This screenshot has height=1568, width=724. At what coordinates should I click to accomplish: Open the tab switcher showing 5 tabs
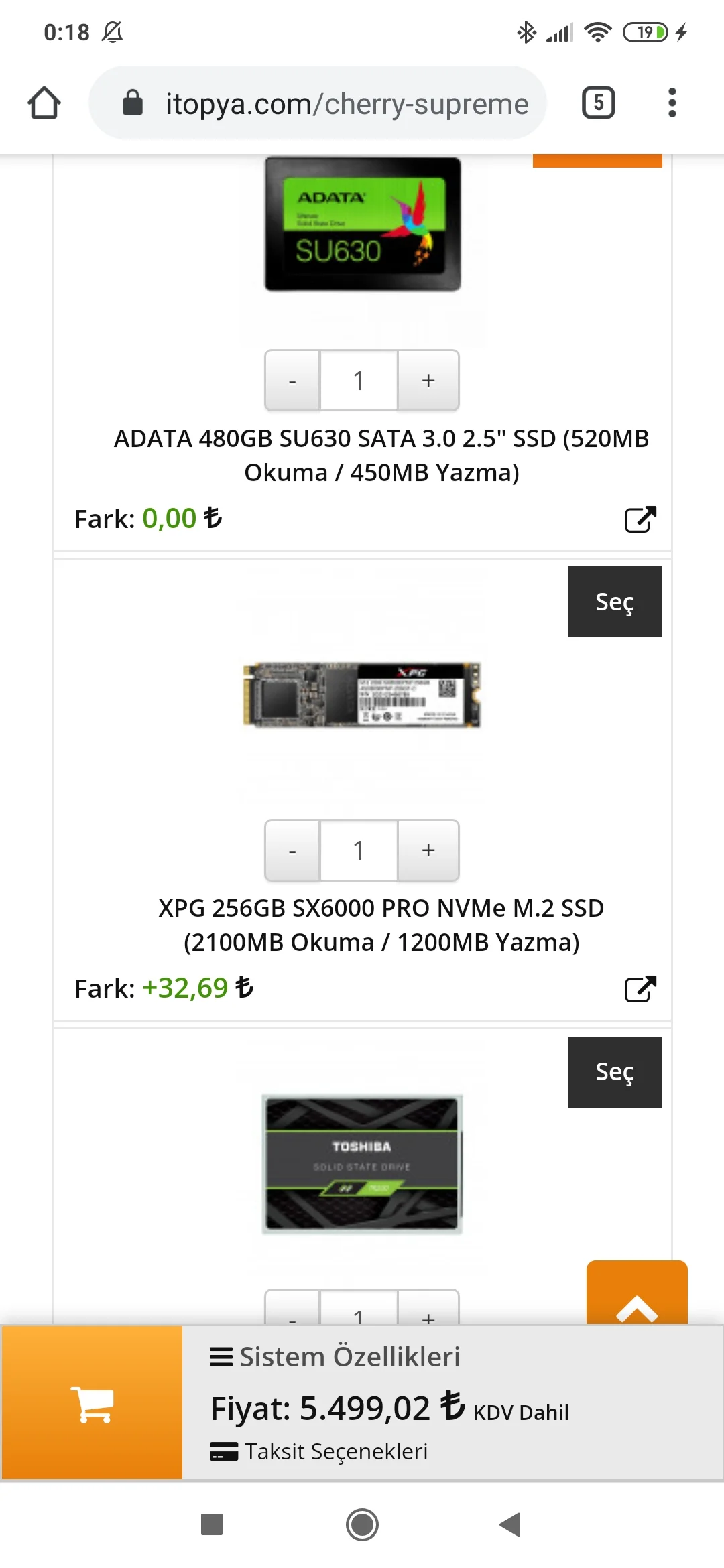pyautogui.click(x=598, y=103)
